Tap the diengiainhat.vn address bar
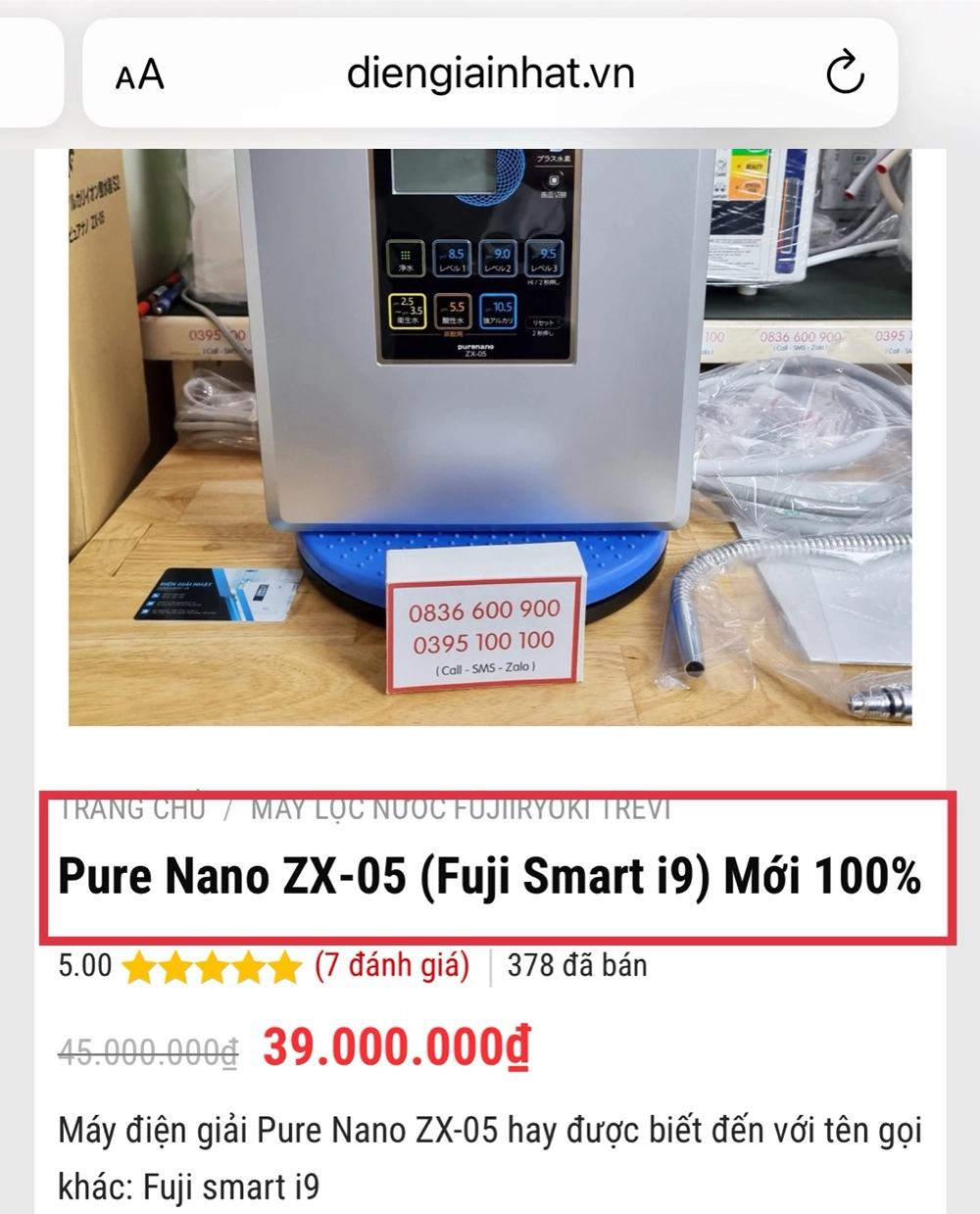This screenshot has width=980, height=1214. pos(490,73)
